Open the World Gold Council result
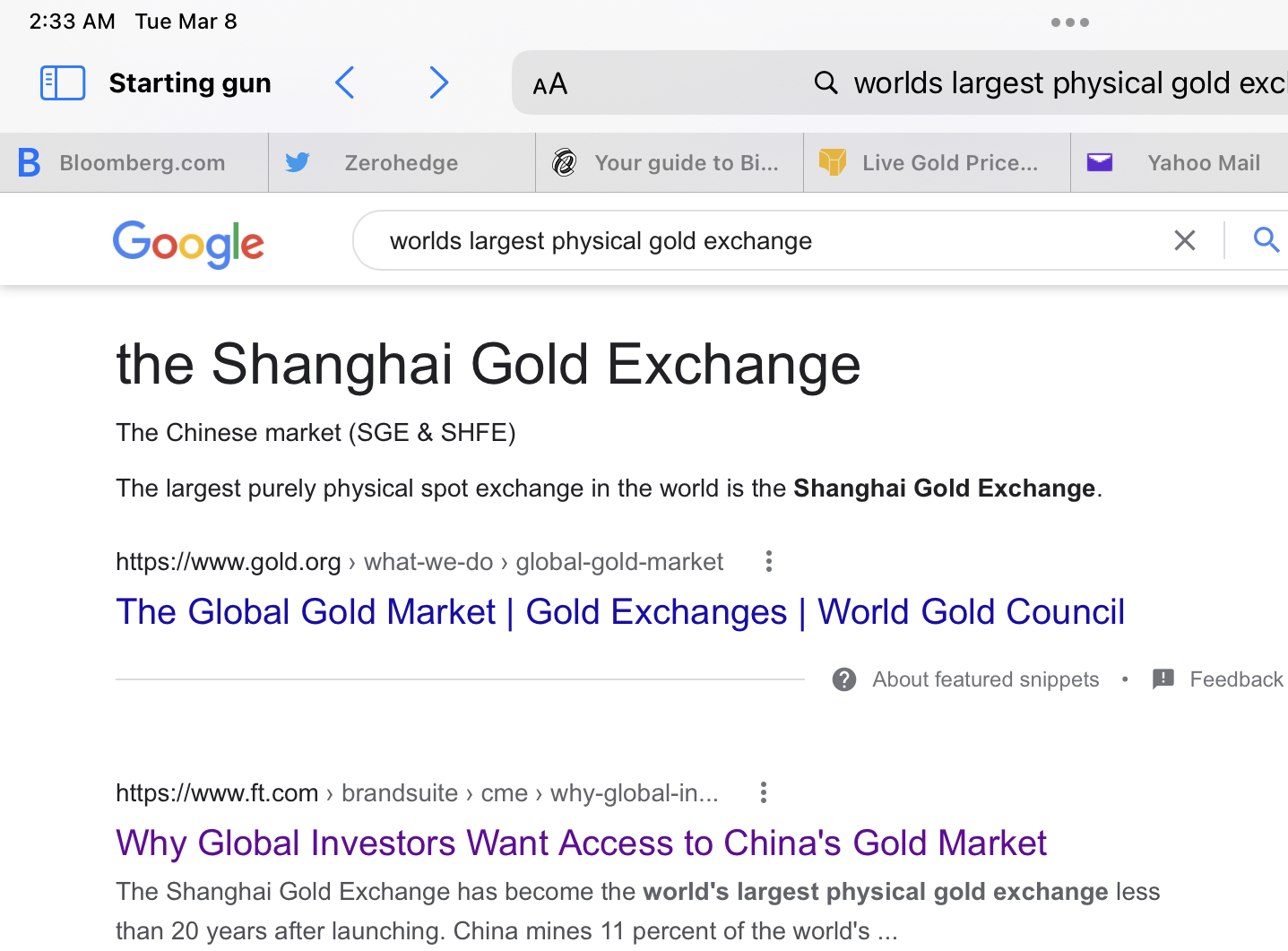Screen dimensions: 1288x951 tap(619, 612)
